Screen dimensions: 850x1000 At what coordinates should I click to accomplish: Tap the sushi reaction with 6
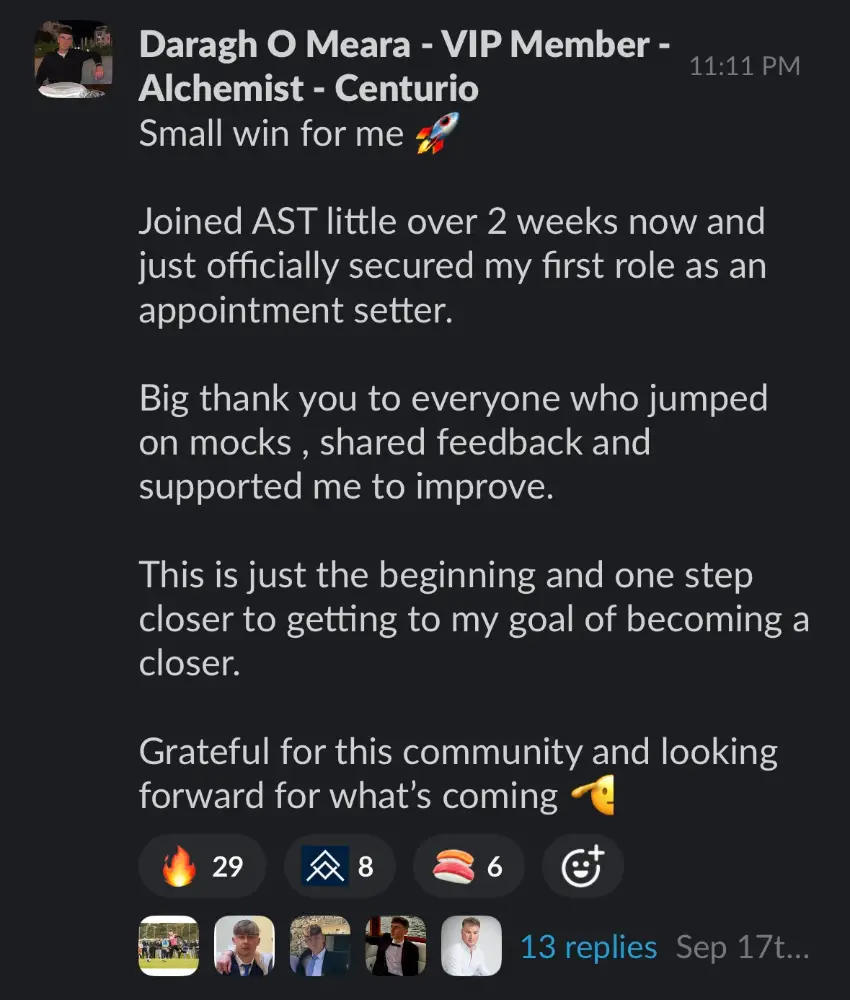coord(468,866)
